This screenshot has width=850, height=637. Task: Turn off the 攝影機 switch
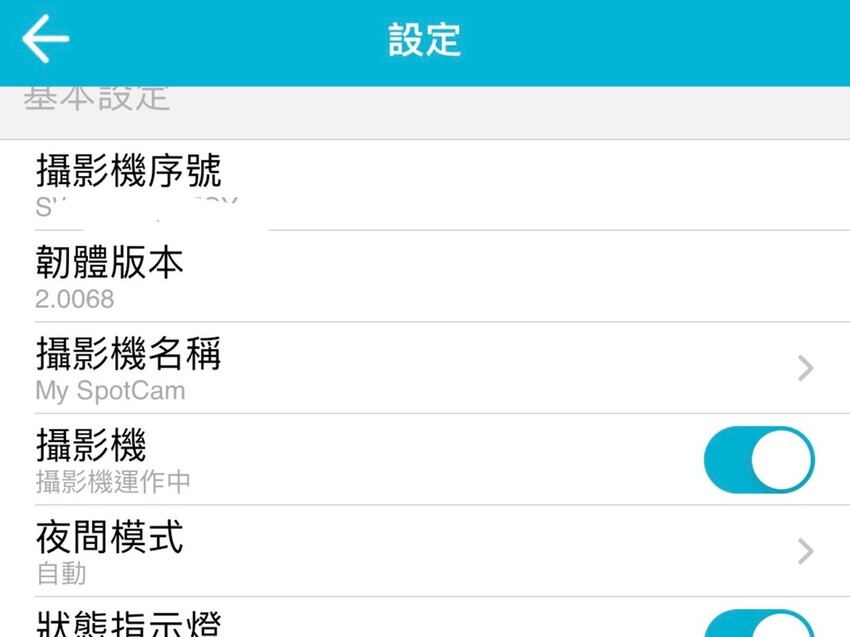(x=758, y=460)
